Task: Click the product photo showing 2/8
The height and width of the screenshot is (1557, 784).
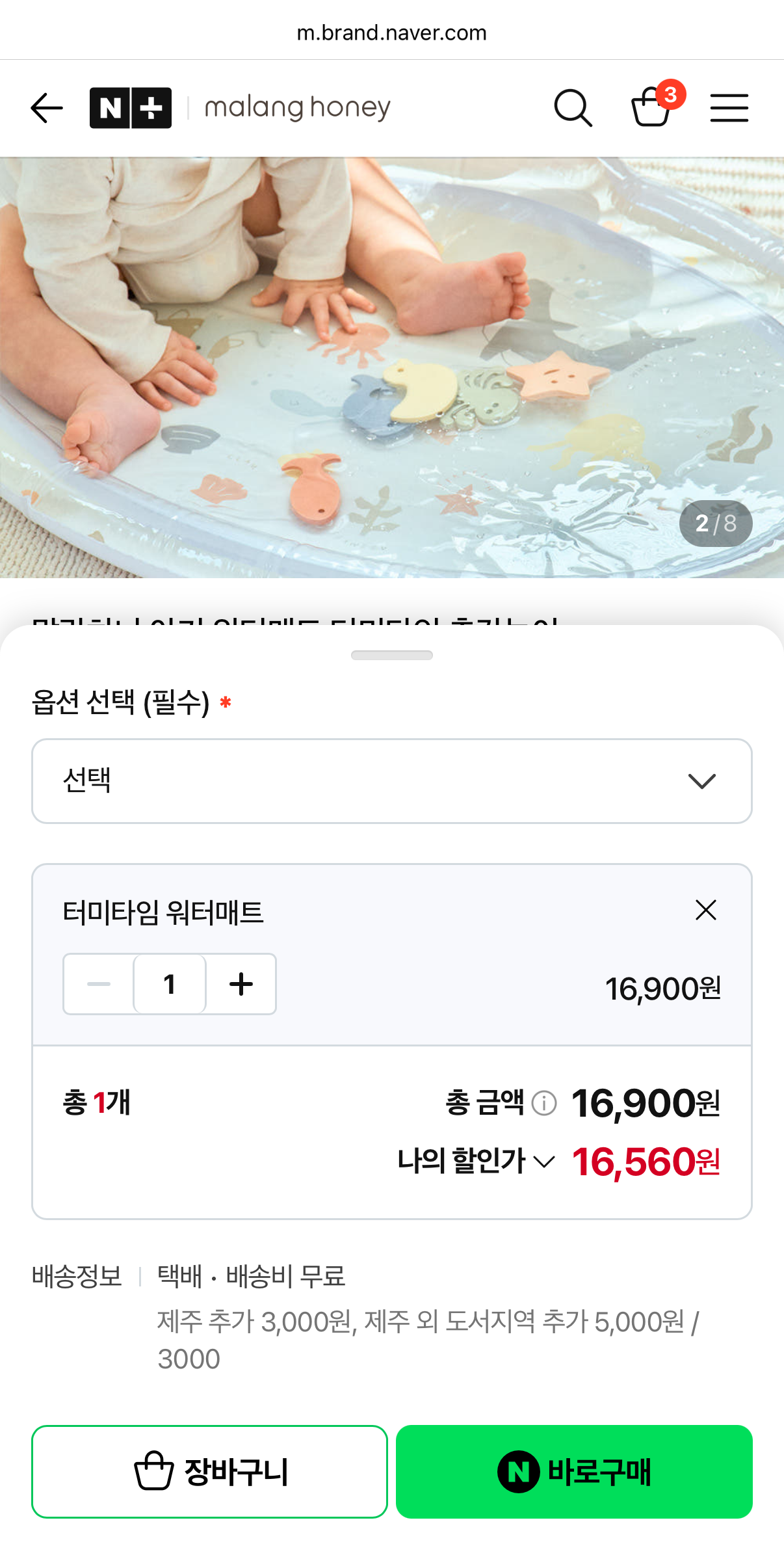Action: [x=392, y=364]
